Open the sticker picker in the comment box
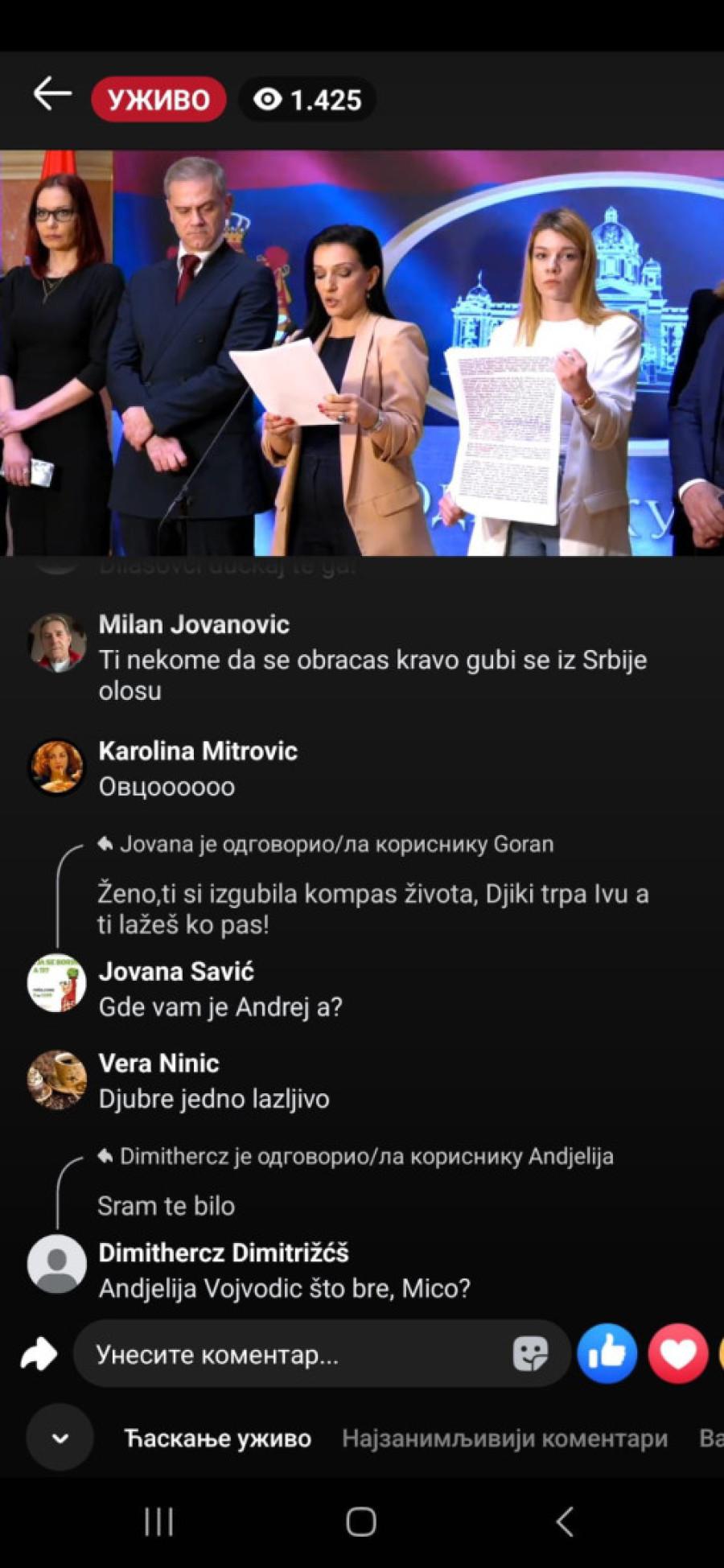The image size is (724, 1568). coord(530,1354)
